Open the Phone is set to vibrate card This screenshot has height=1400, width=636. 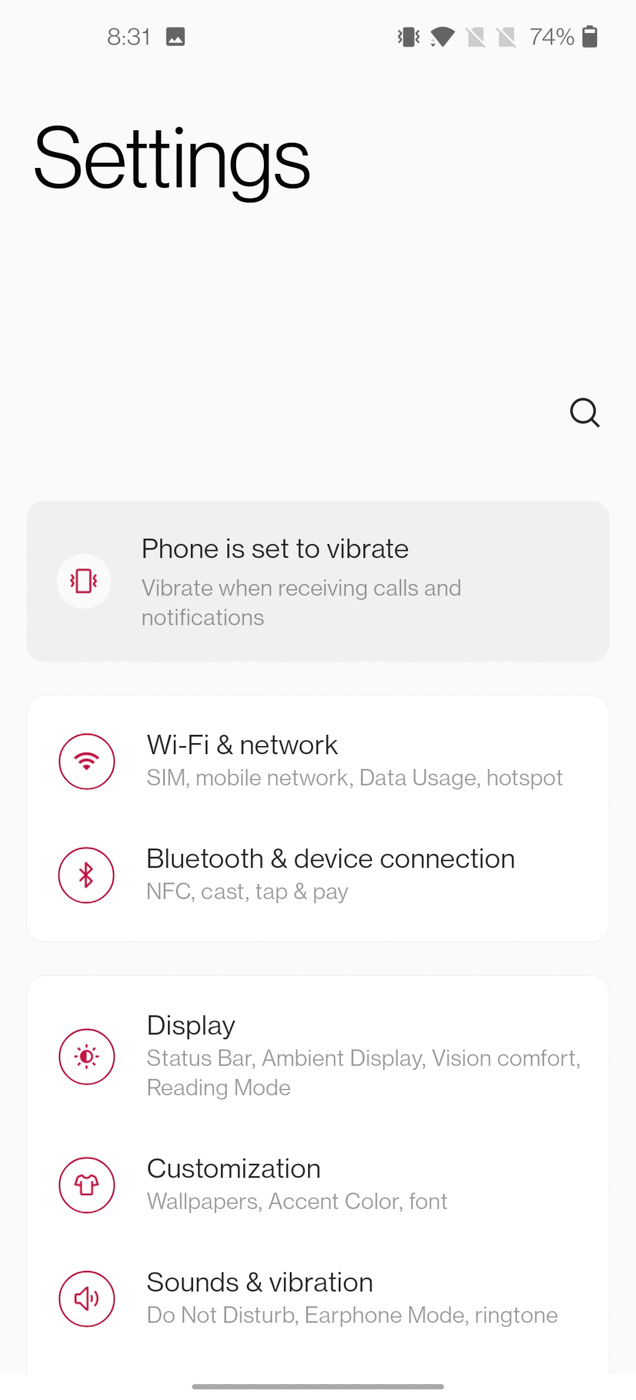click(x=318, y=581)
